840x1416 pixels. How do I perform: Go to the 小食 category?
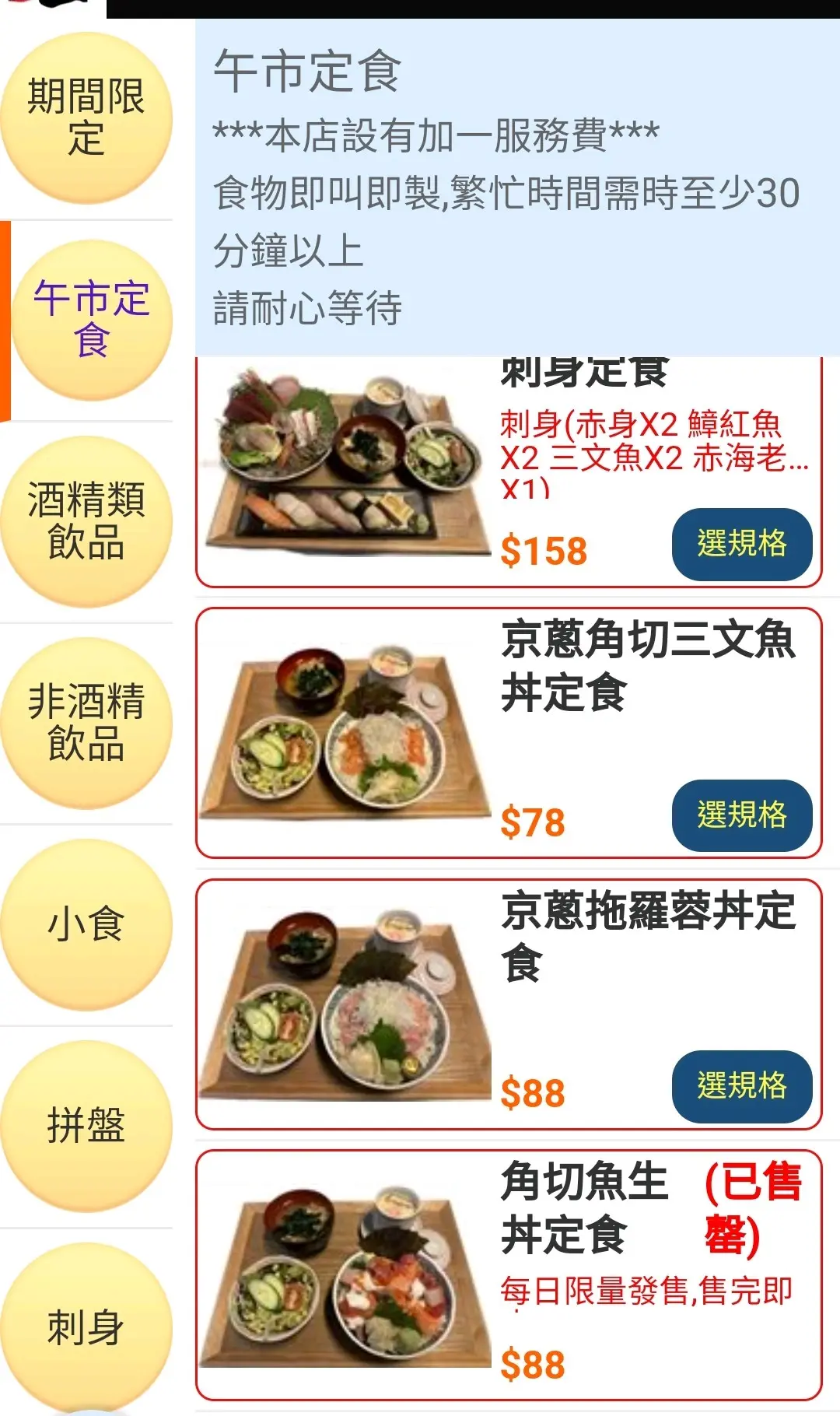[86, 924]
